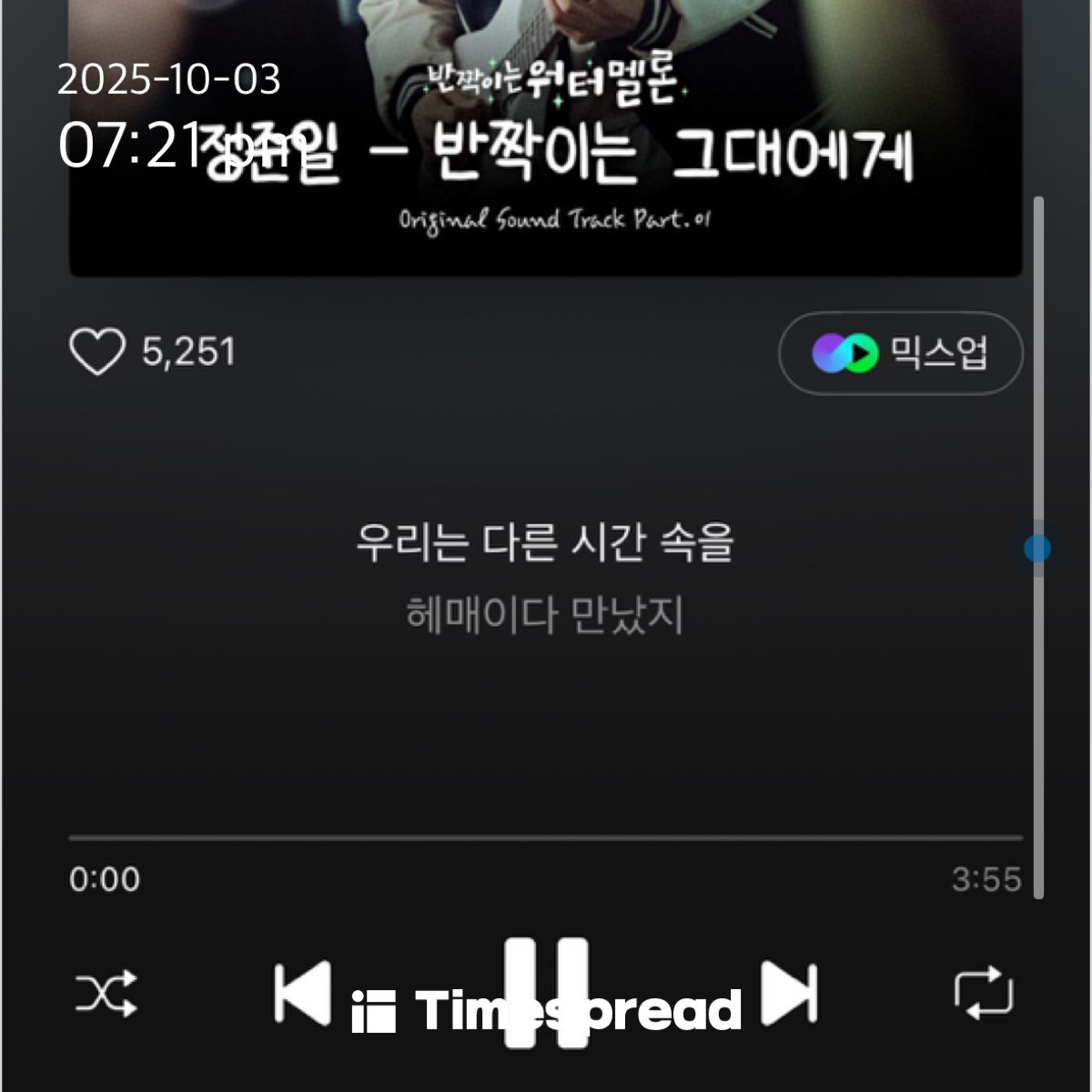Toggle shuffle playback
This screenshot has width=1092, height=1092.
coord(106,993)
